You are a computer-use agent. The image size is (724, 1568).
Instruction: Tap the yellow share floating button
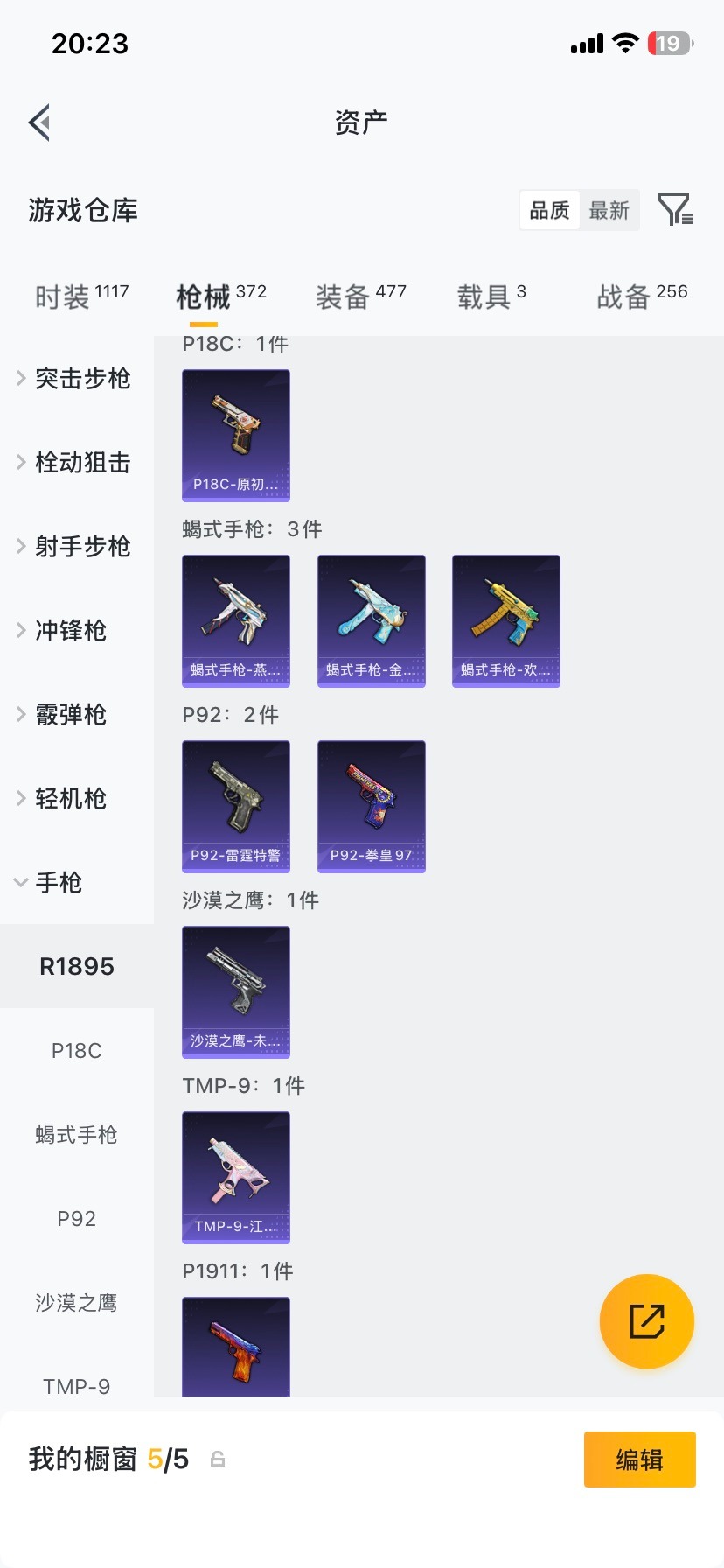[646, 1321]
